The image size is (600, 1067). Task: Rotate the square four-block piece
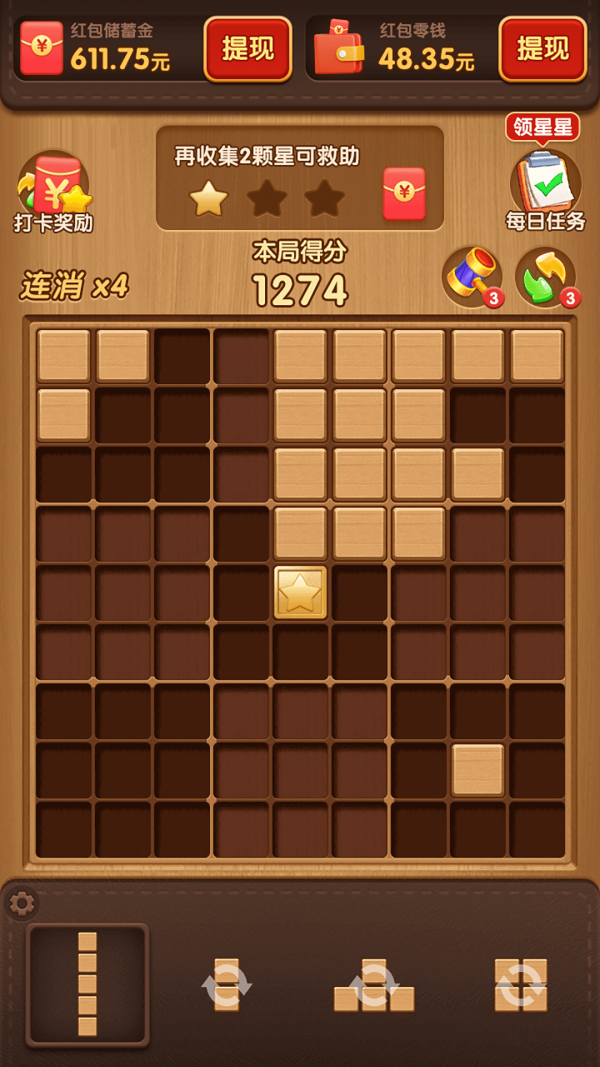521,985
